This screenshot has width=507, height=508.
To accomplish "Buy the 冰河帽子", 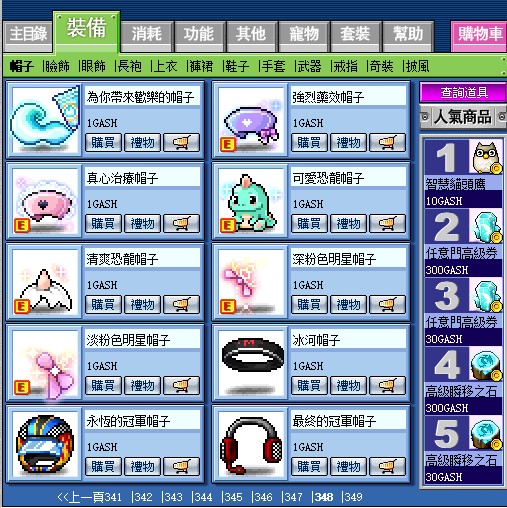I will (309, 386).
